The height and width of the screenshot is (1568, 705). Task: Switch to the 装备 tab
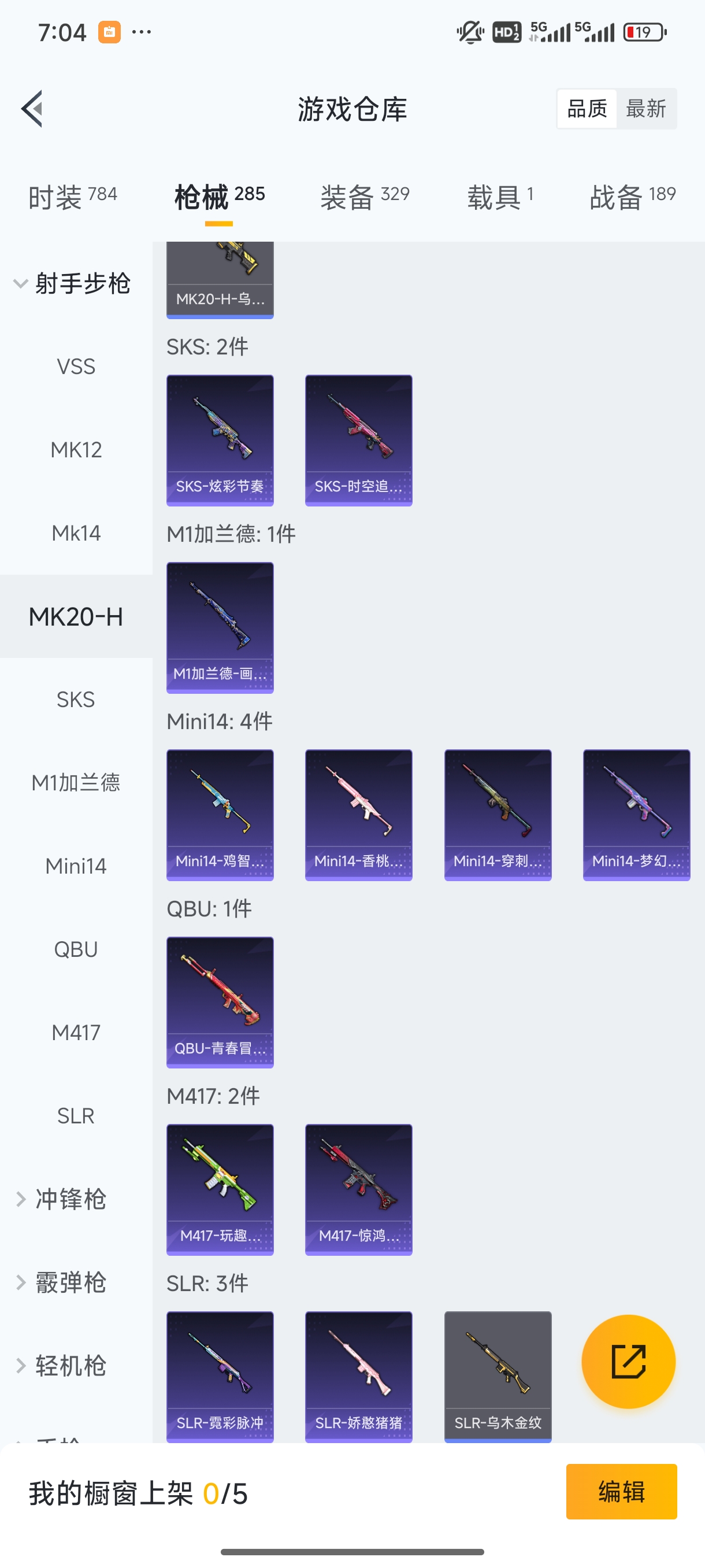(x=365, y=197)
